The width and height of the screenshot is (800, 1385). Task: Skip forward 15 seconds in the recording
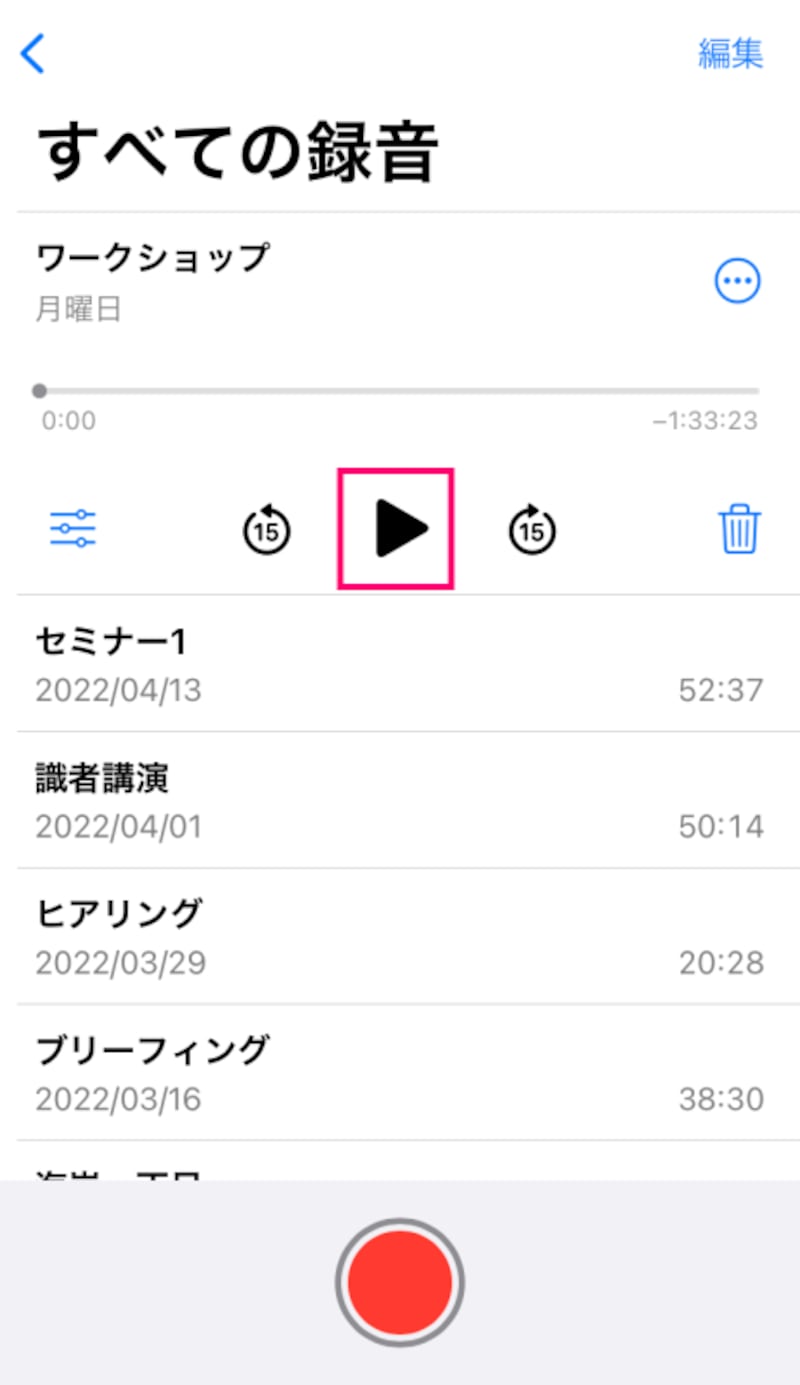[x=532, y=530]
